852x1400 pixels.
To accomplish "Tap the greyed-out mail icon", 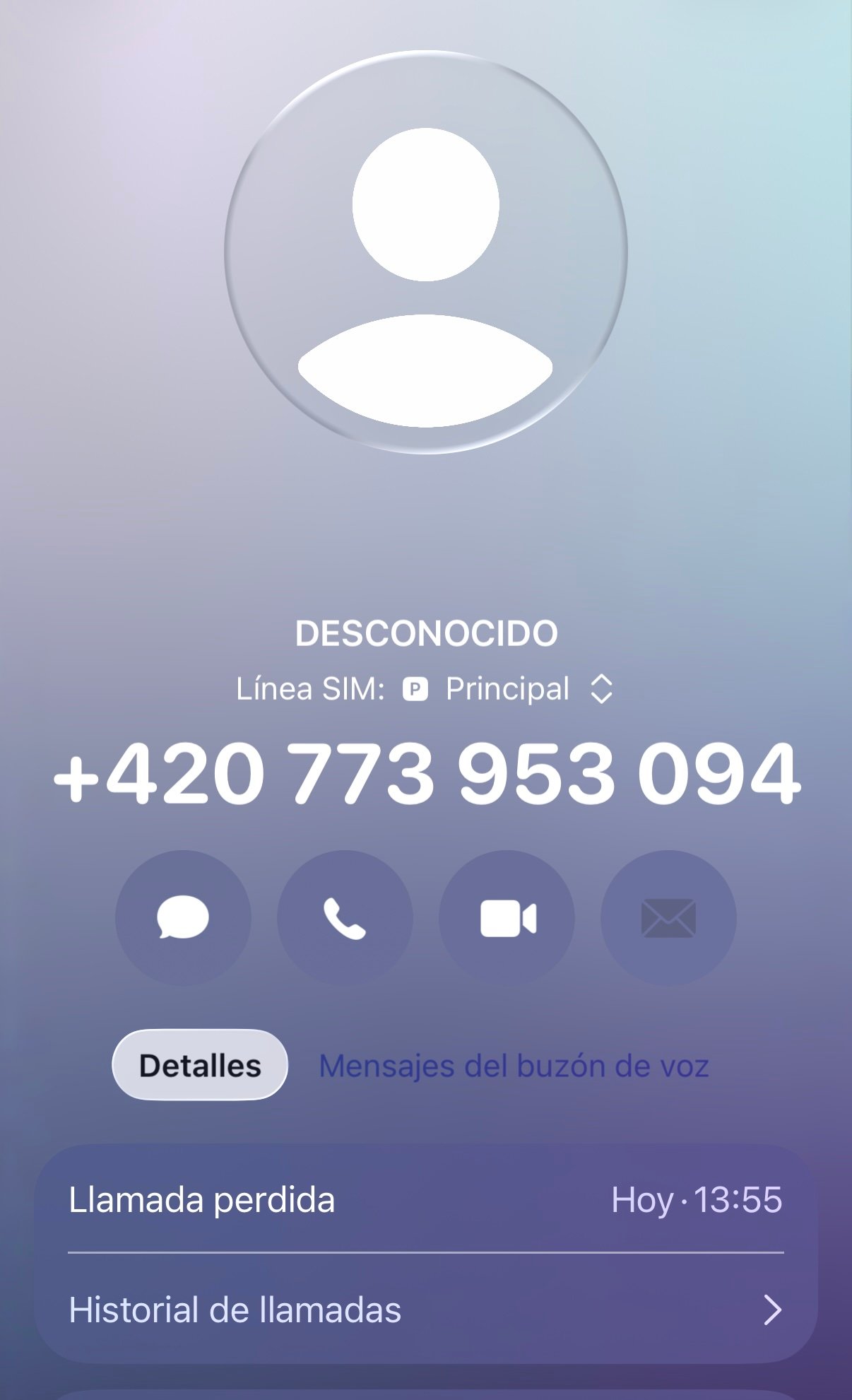I will pyautogui.click(x=668, y=918).
